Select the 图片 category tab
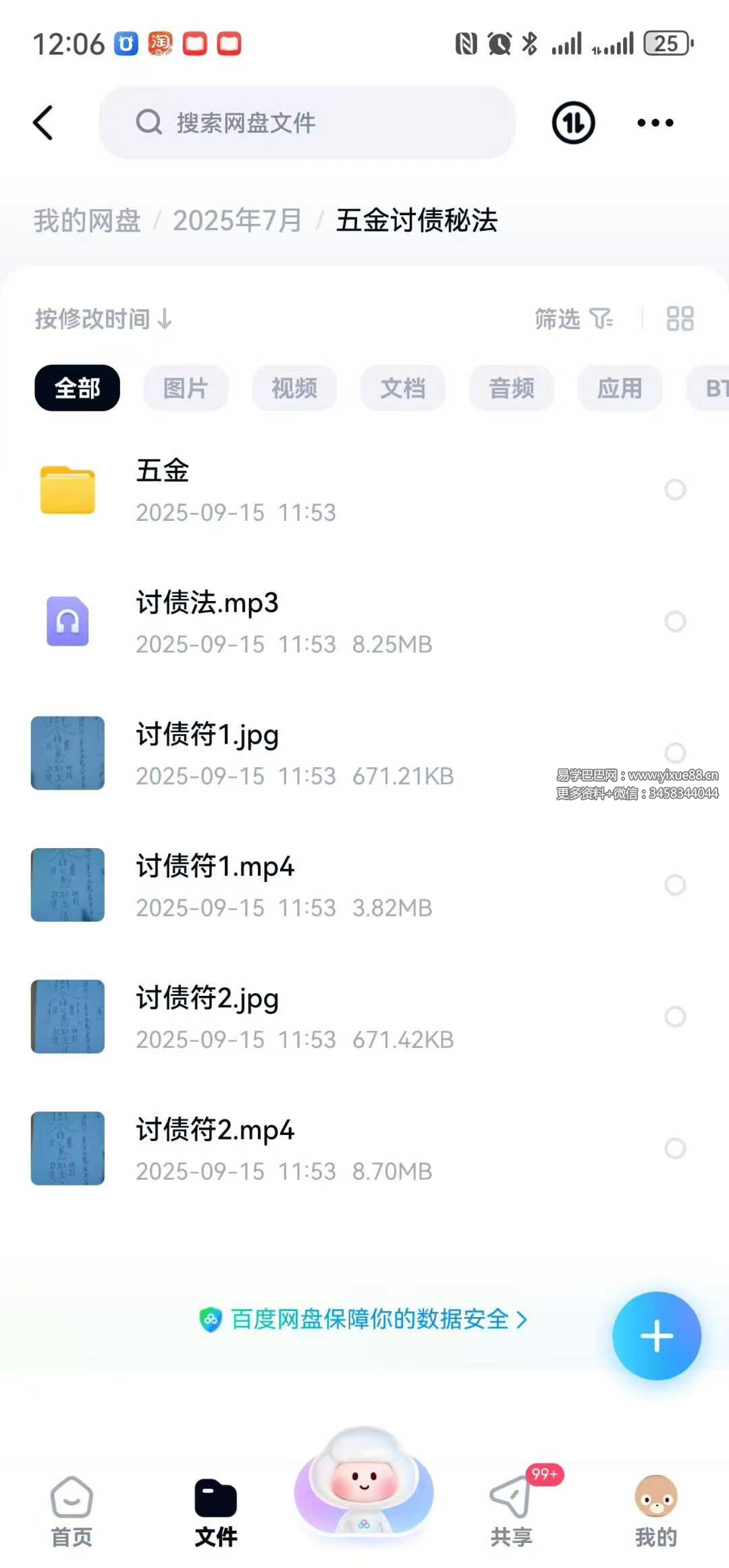The width and height of the screenshot is (729, 1568). click(186, 388)
